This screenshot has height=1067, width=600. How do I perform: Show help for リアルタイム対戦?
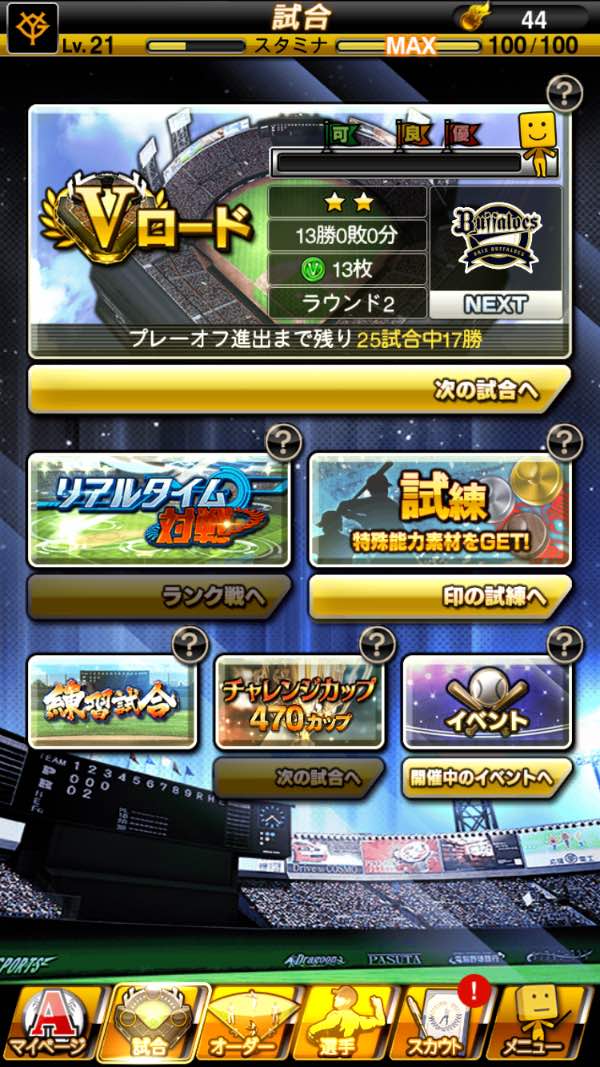pos(284,441)
